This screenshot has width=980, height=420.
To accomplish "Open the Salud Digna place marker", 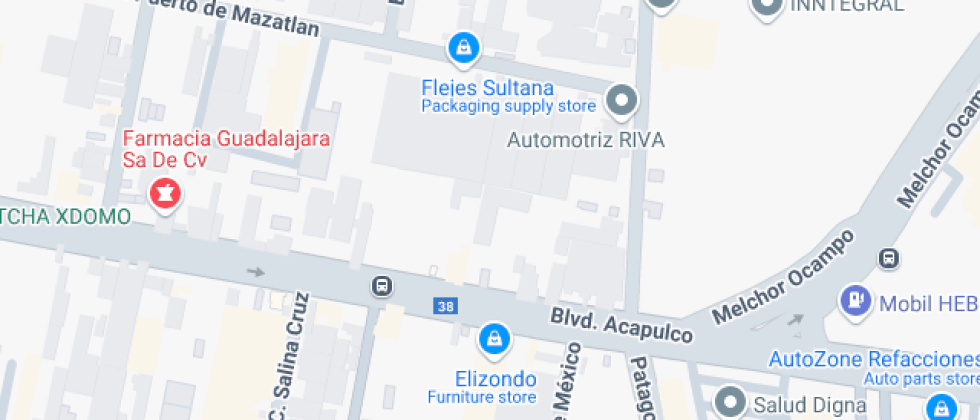I will [730, 401].
